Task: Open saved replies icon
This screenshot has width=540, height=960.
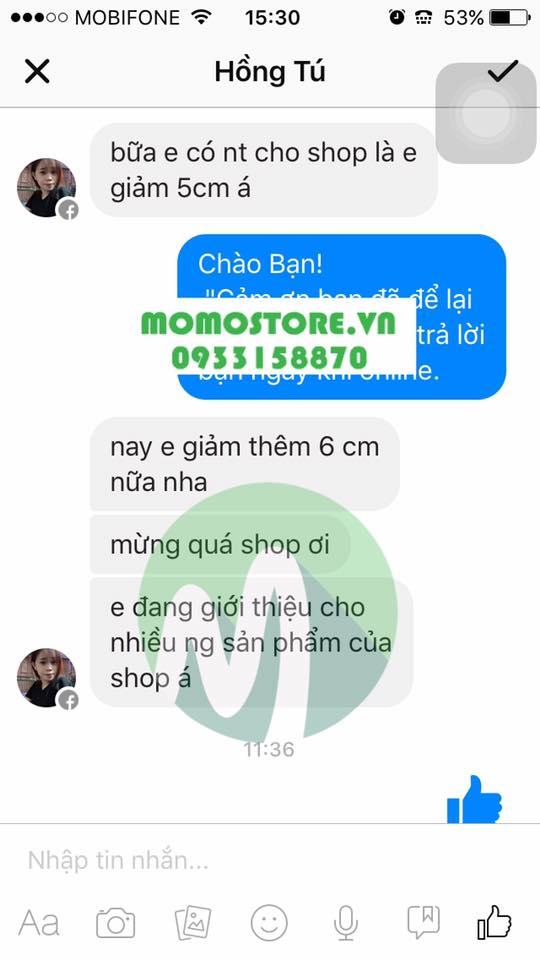Action: coord(423,922)
